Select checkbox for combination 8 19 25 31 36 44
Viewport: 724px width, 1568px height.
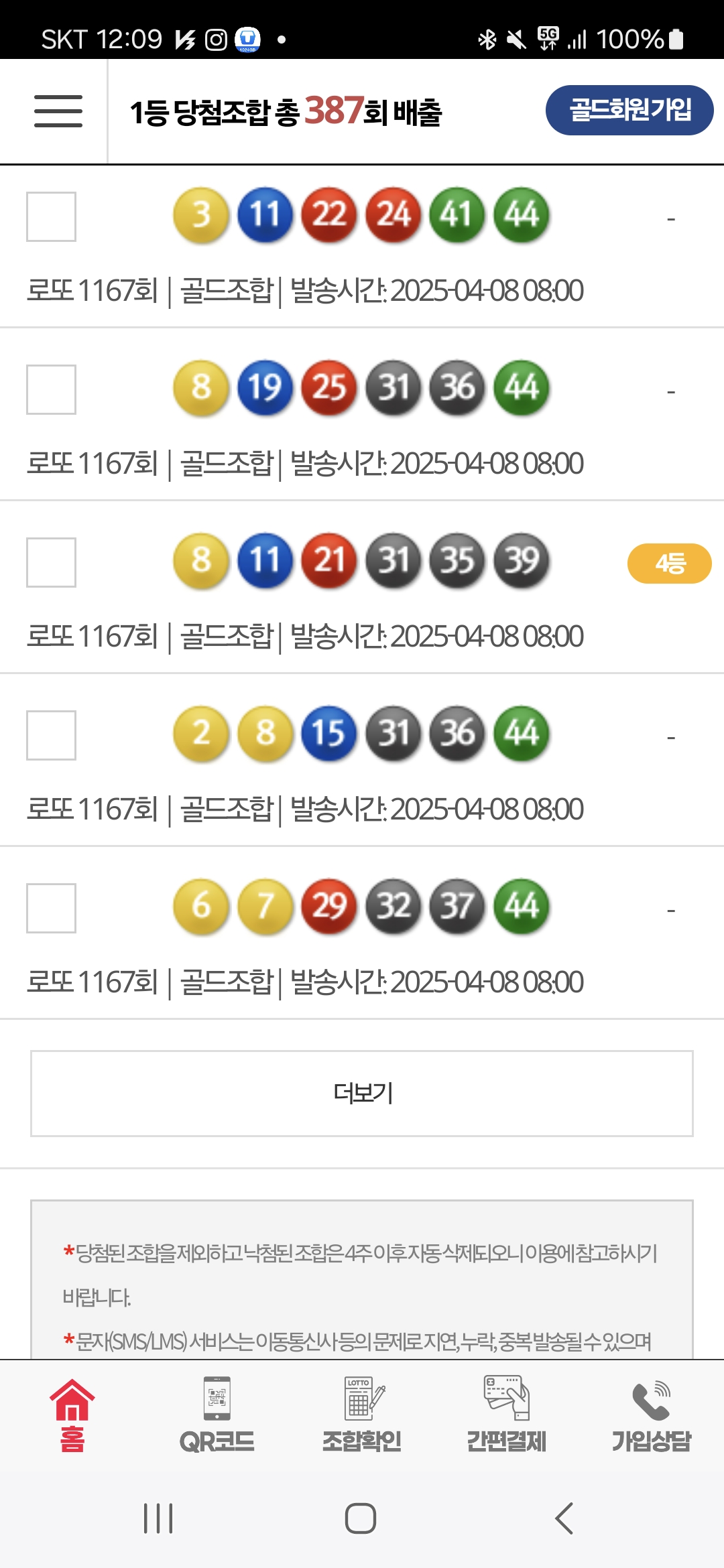pyautogui.click(x=51, y=389)
